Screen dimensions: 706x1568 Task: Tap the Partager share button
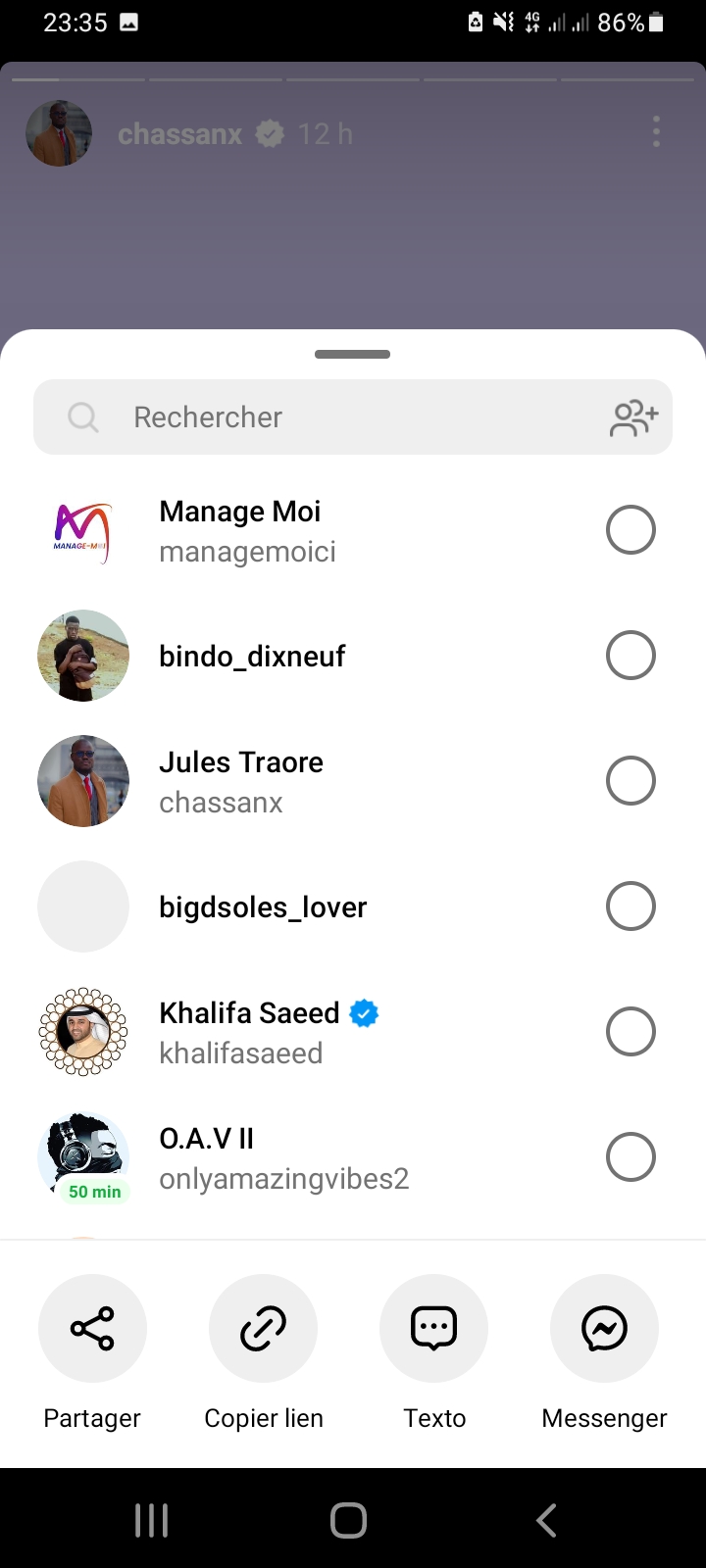pyautogui.click(x=92, y=1328)
